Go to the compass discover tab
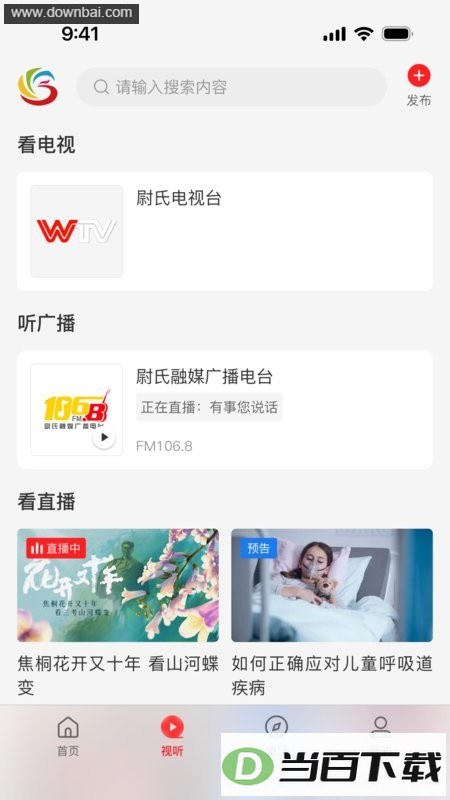Screen dimensions: 450x800 pos(277,726)
